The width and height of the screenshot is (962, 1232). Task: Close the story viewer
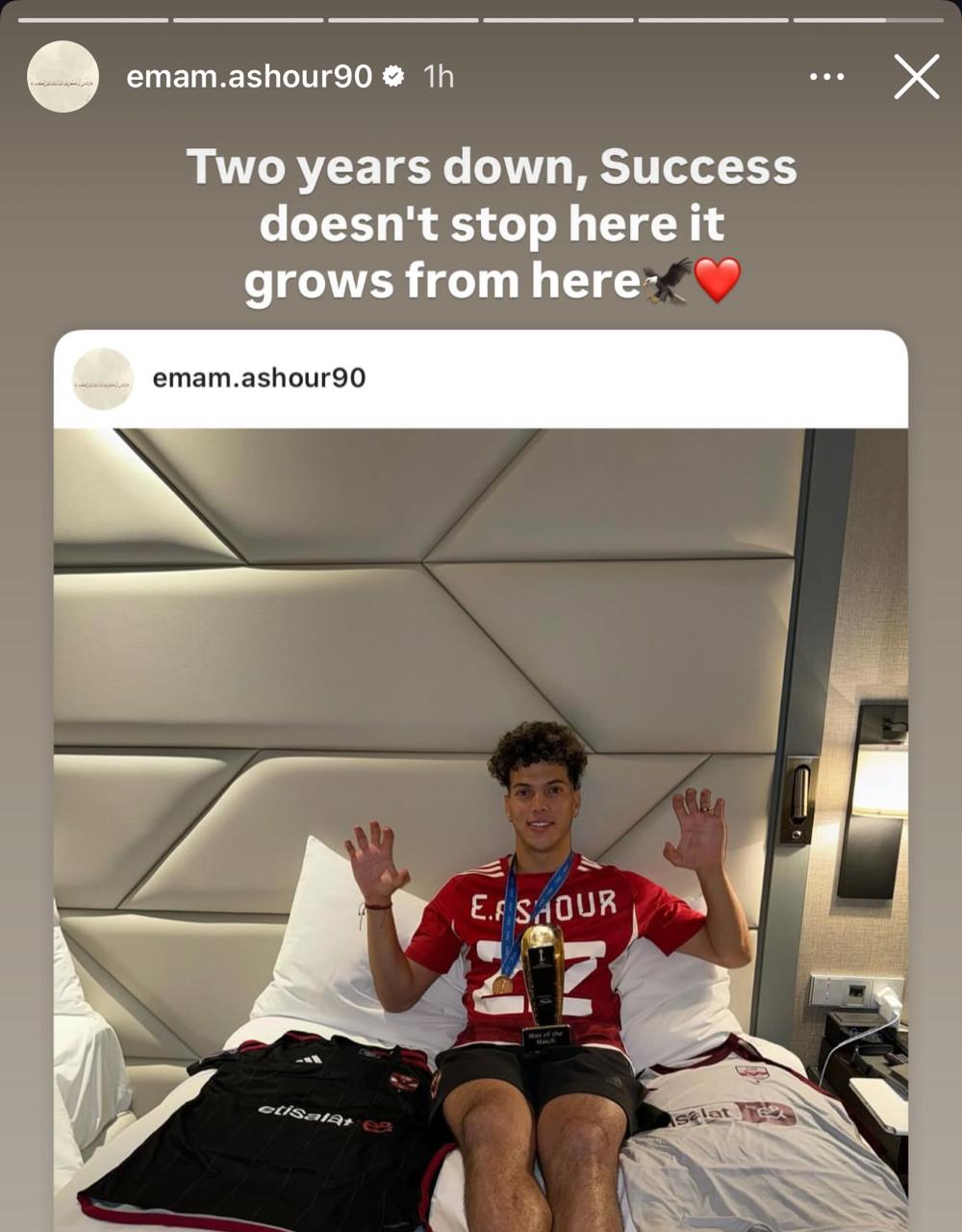(x=916, y=77)
